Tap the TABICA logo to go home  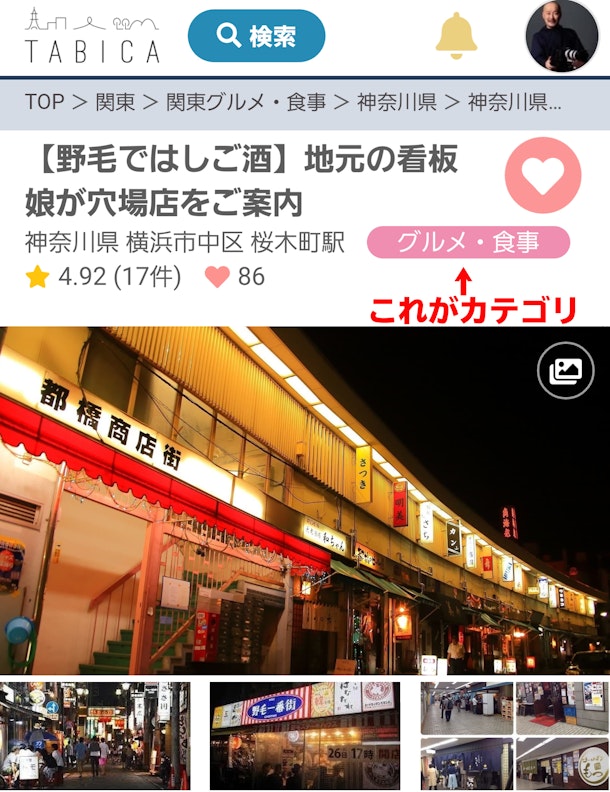[x=92, y=36]
